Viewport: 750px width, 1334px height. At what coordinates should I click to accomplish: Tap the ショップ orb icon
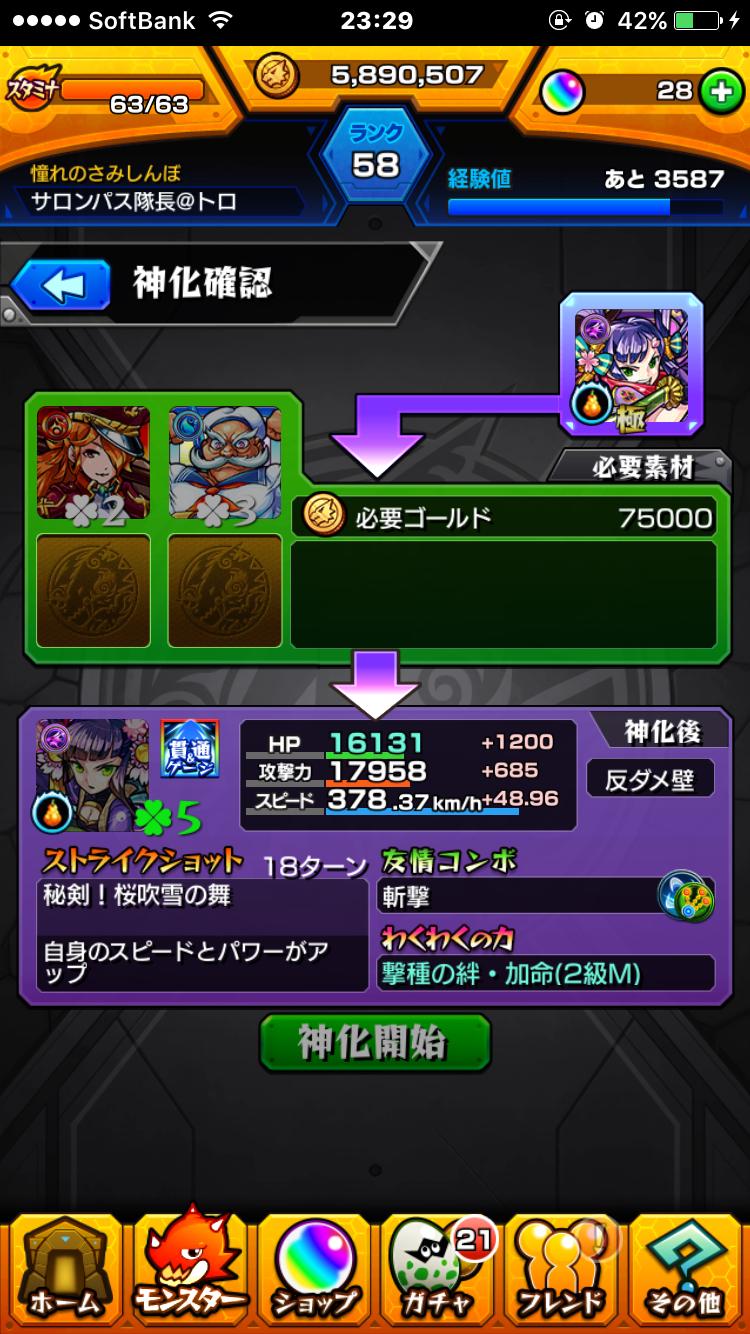coord(313,1270)
